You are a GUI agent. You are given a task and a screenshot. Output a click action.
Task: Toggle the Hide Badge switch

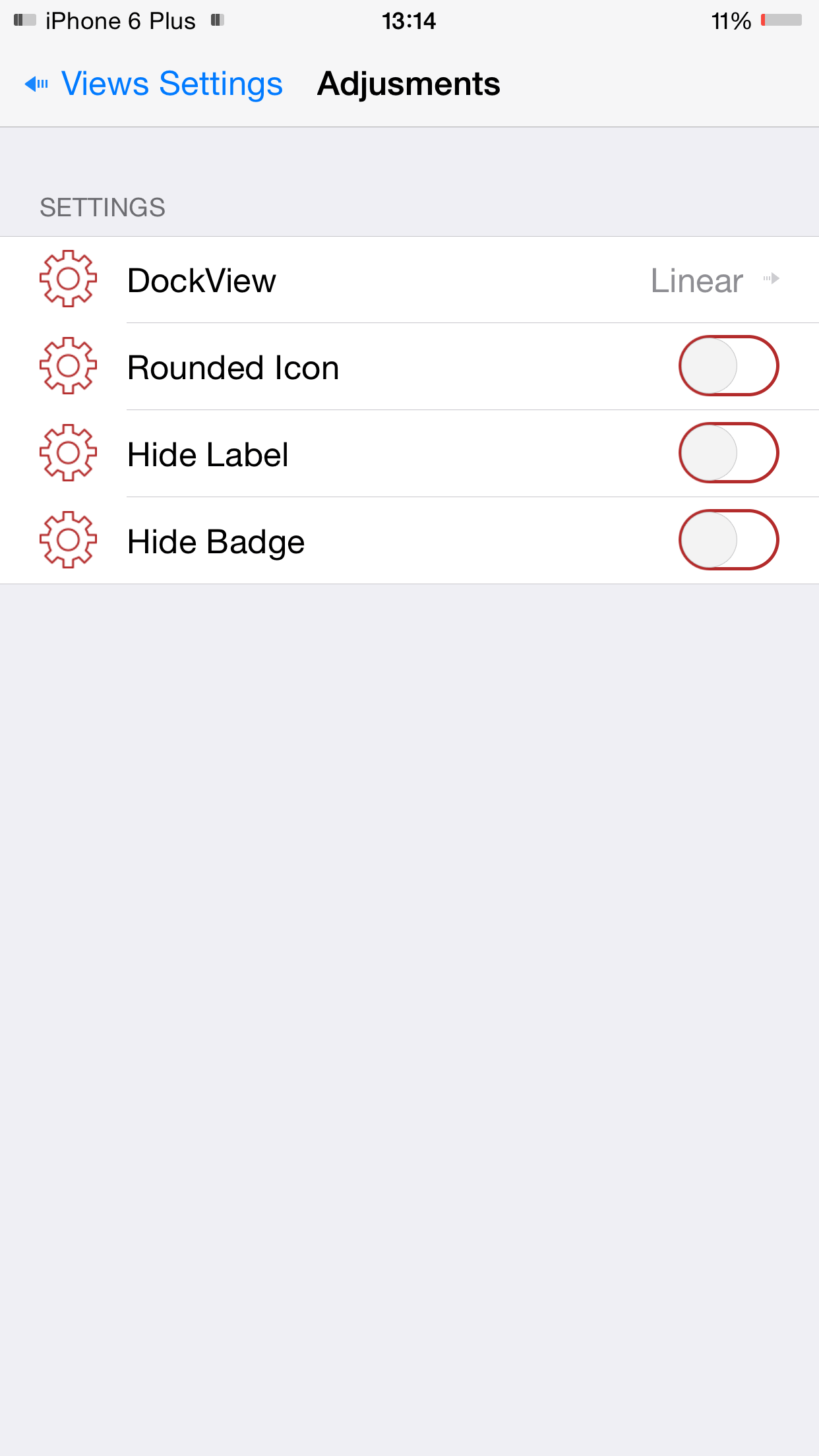click(x=728, y=540)
